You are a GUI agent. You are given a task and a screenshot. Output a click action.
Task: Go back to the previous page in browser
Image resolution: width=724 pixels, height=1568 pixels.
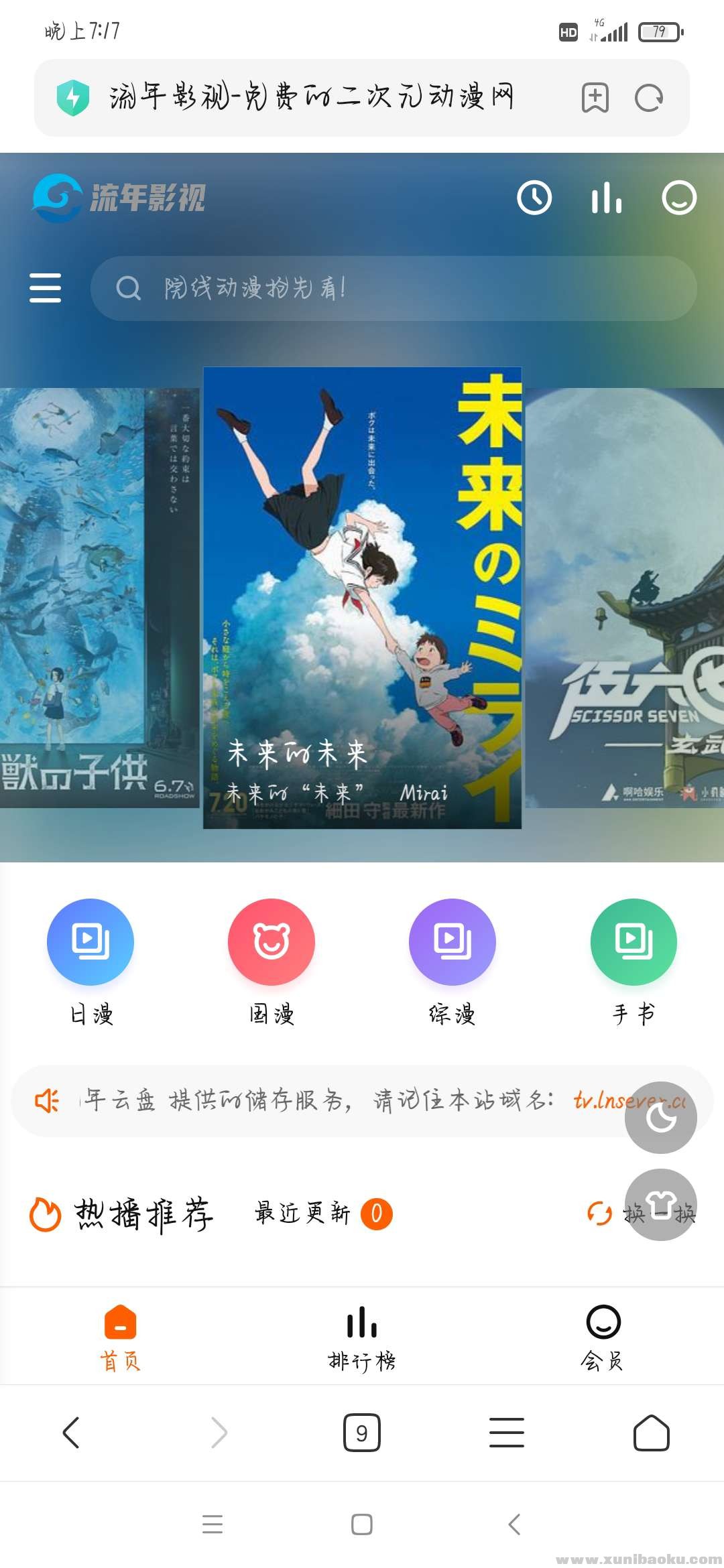[x=71, y=1433]
